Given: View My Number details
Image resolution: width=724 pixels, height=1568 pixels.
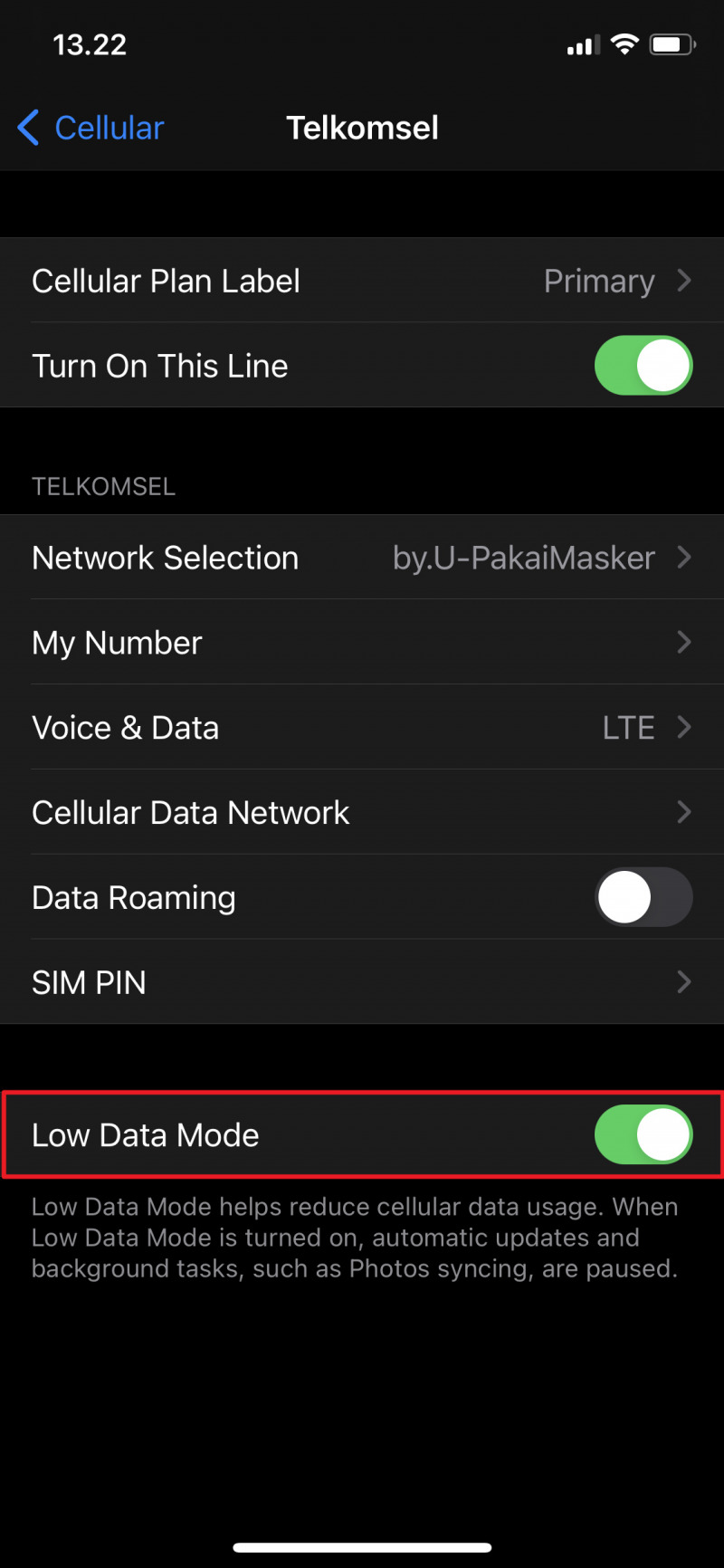Looking at the screenshot, I should 362,643.
